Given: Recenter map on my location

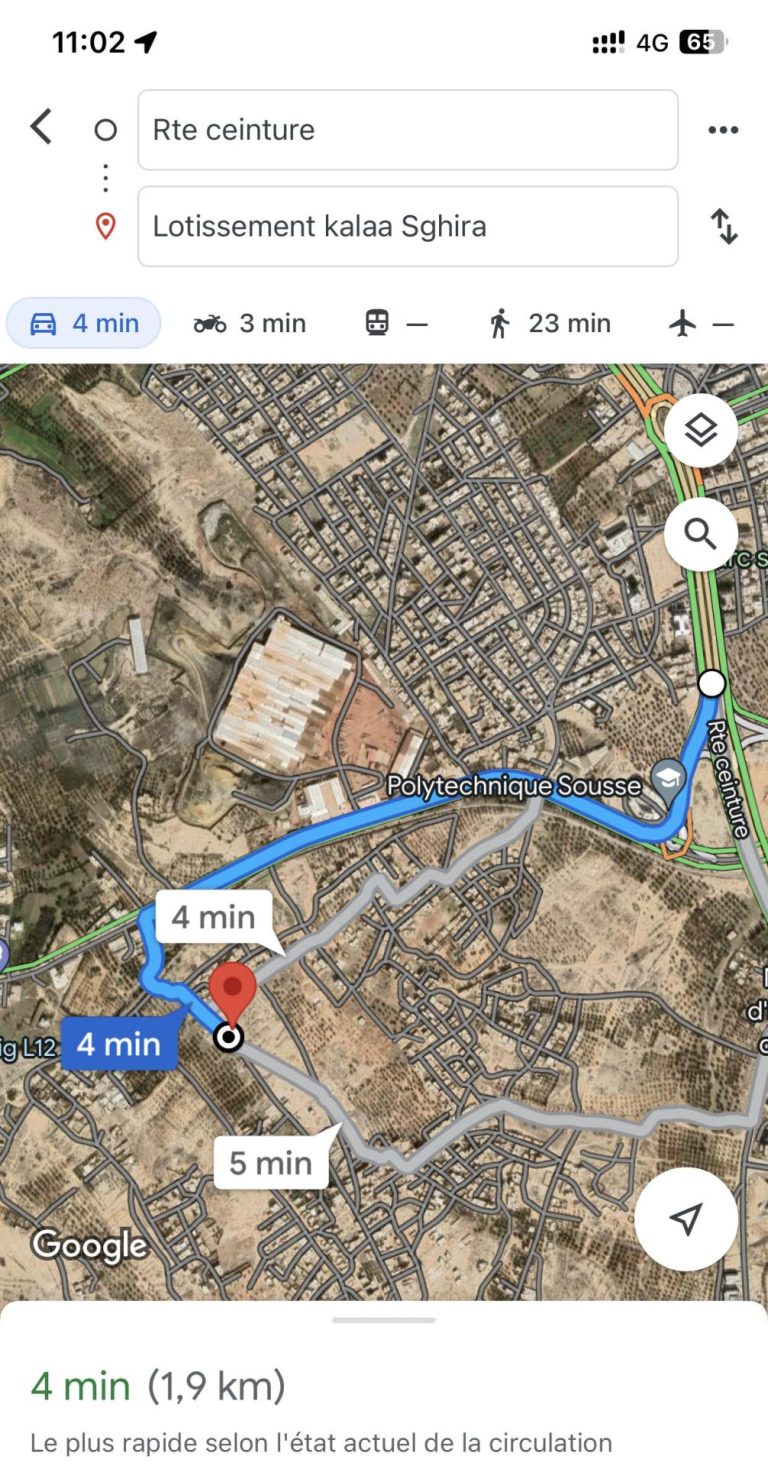Looking at the screenshot, I should [685, 1218].
